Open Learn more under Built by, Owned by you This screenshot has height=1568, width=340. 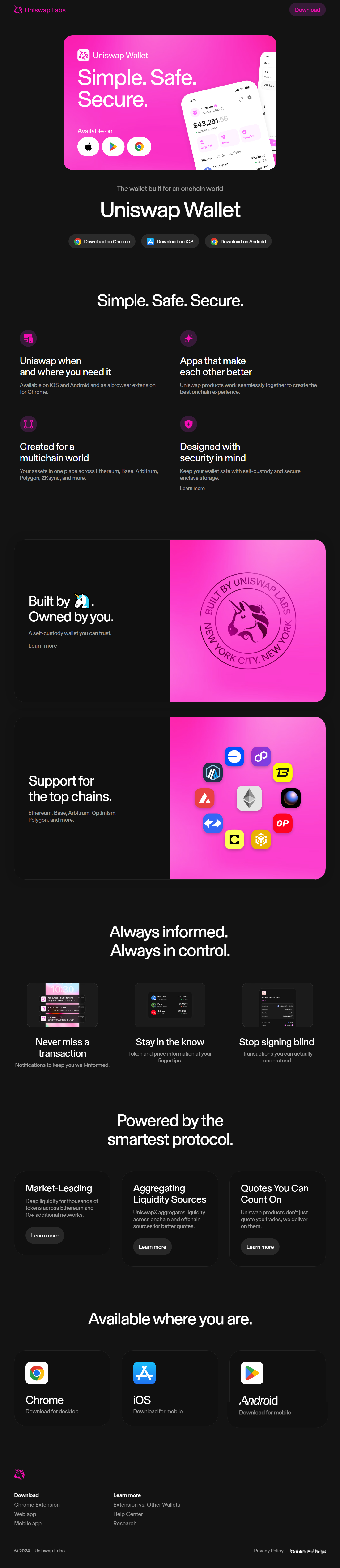click(x=42, y=646)
